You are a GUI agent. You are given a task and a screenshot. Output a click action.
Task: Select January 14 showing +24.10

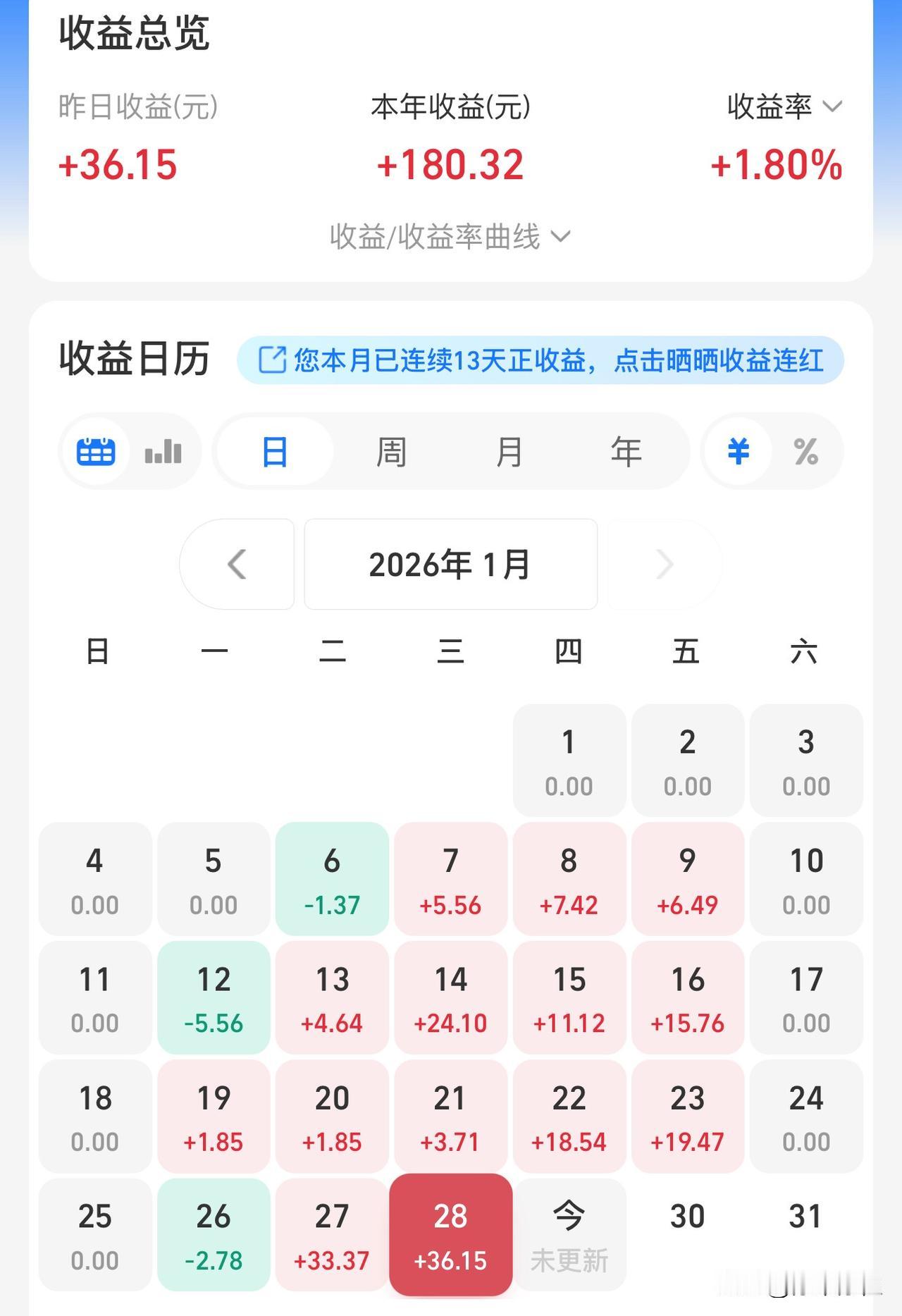tap(451, 998)
